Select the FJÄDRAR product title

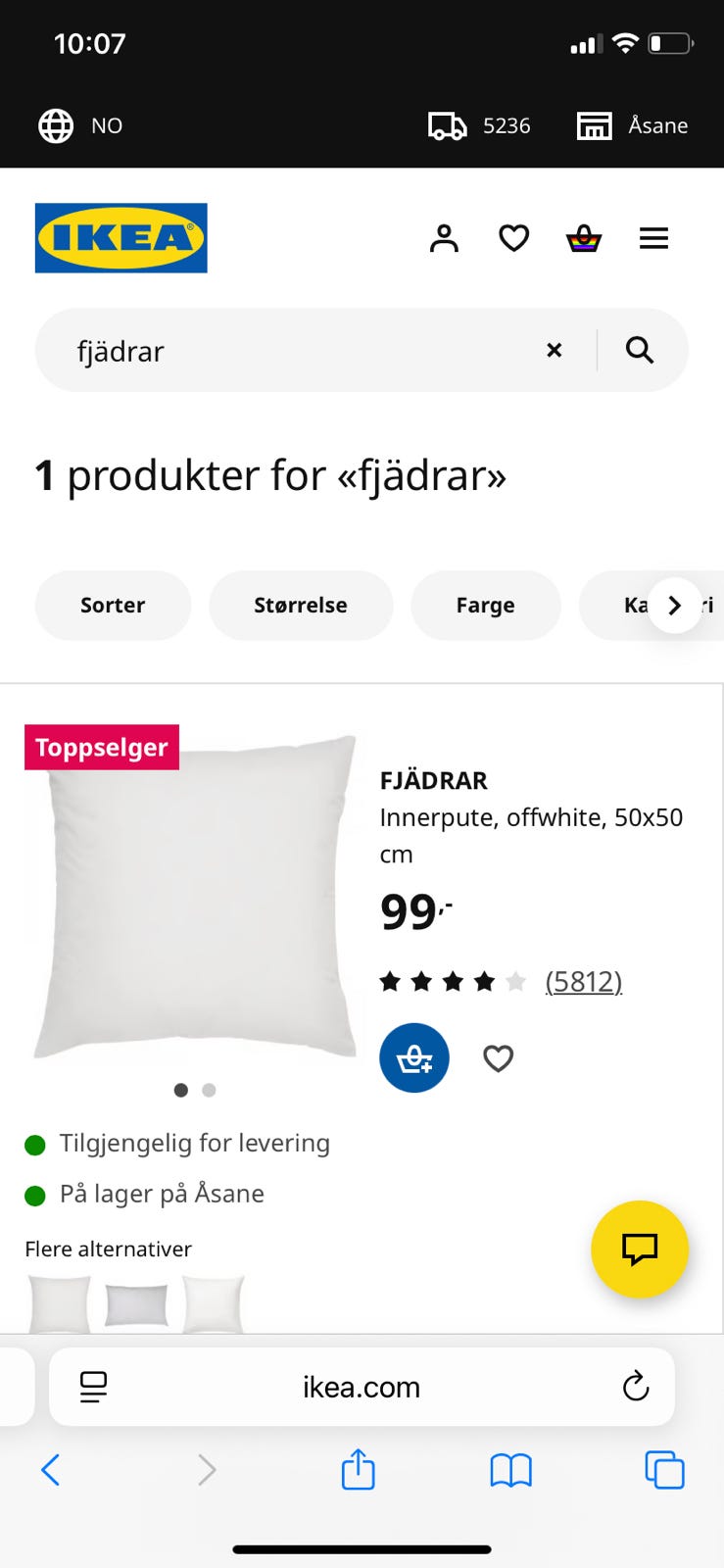[434, 780]
